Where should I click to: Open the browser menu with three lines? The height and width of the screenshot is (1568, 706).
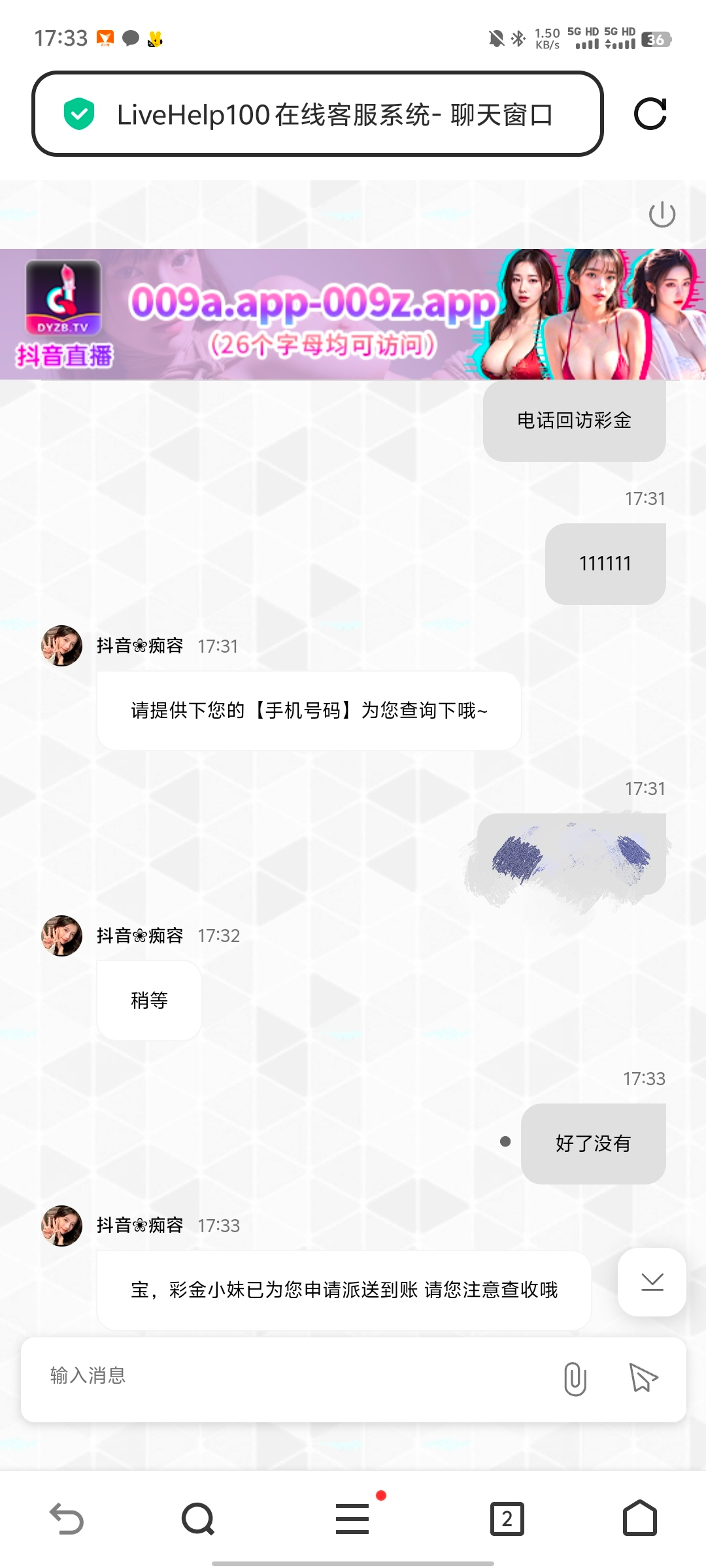tap(353, 1518)
